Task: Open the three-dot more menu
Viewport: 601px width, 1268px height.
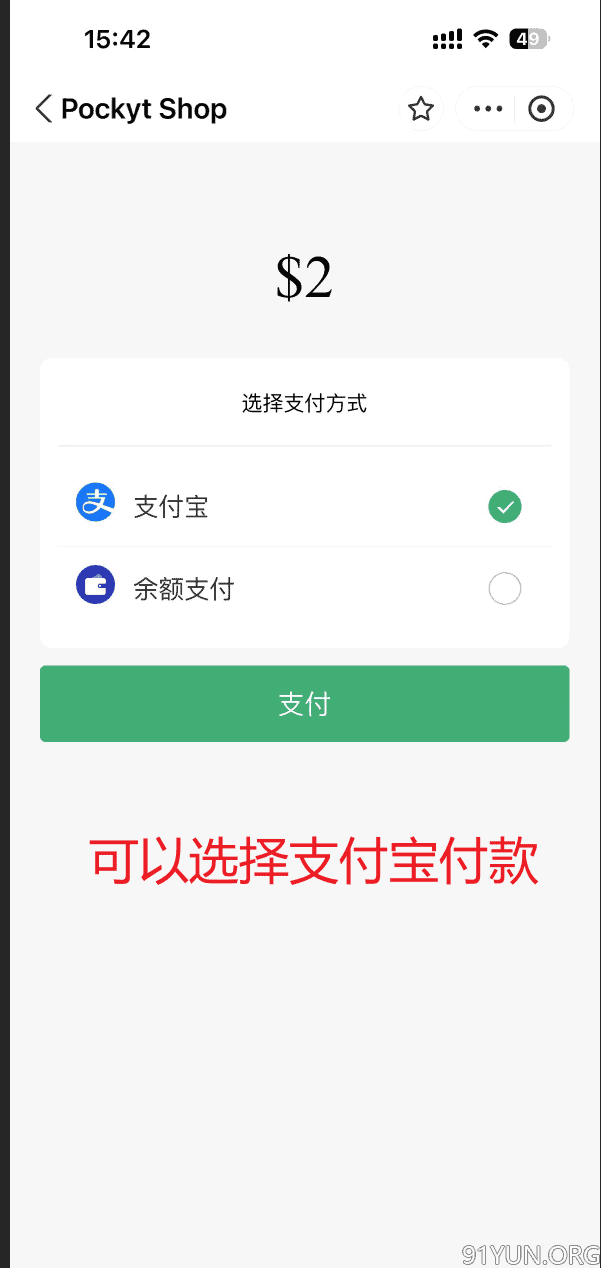Action: click(x=488, y=109)
